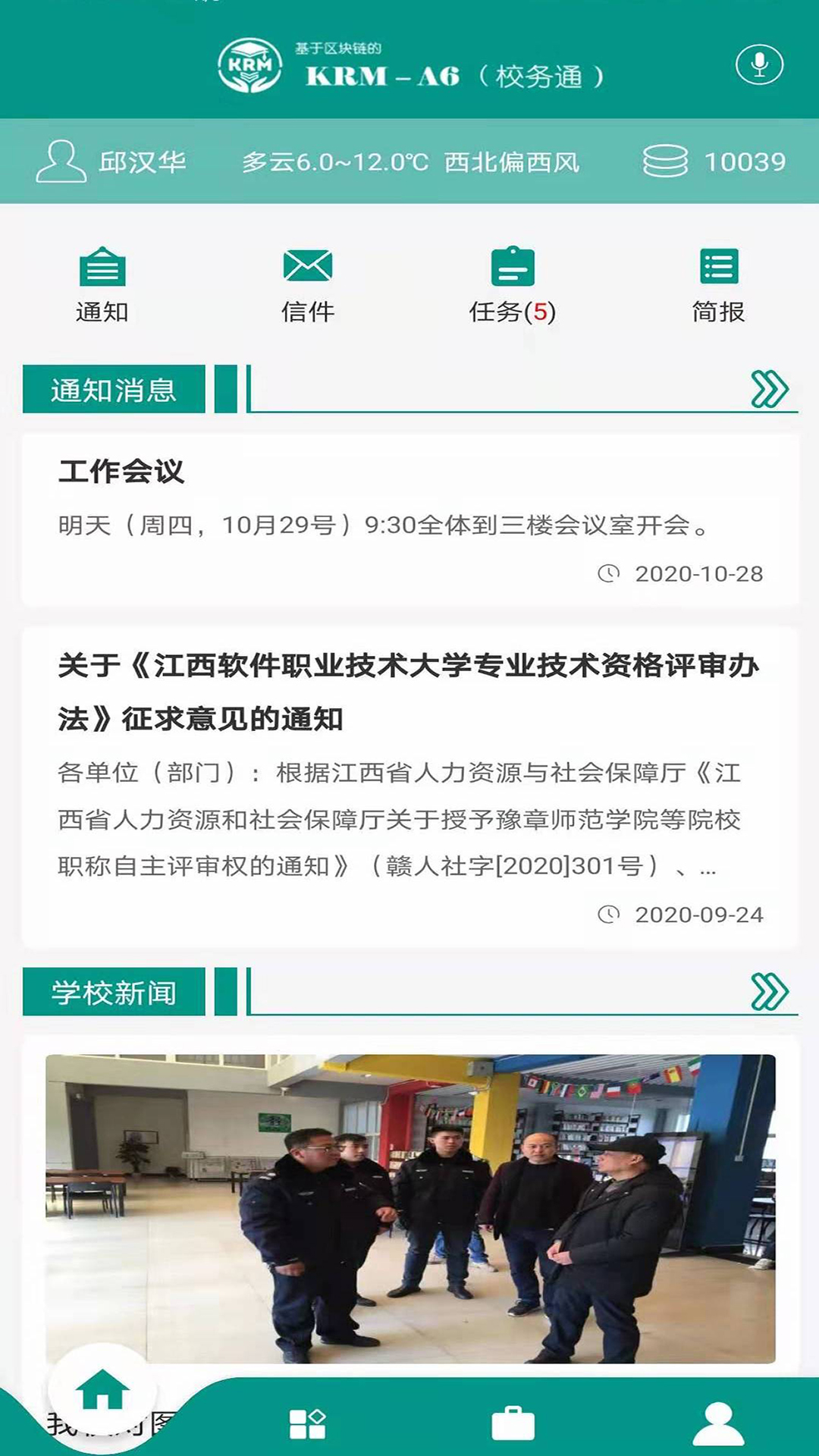Show more 通知消息 via double arrow

click(x=769, y=389)
